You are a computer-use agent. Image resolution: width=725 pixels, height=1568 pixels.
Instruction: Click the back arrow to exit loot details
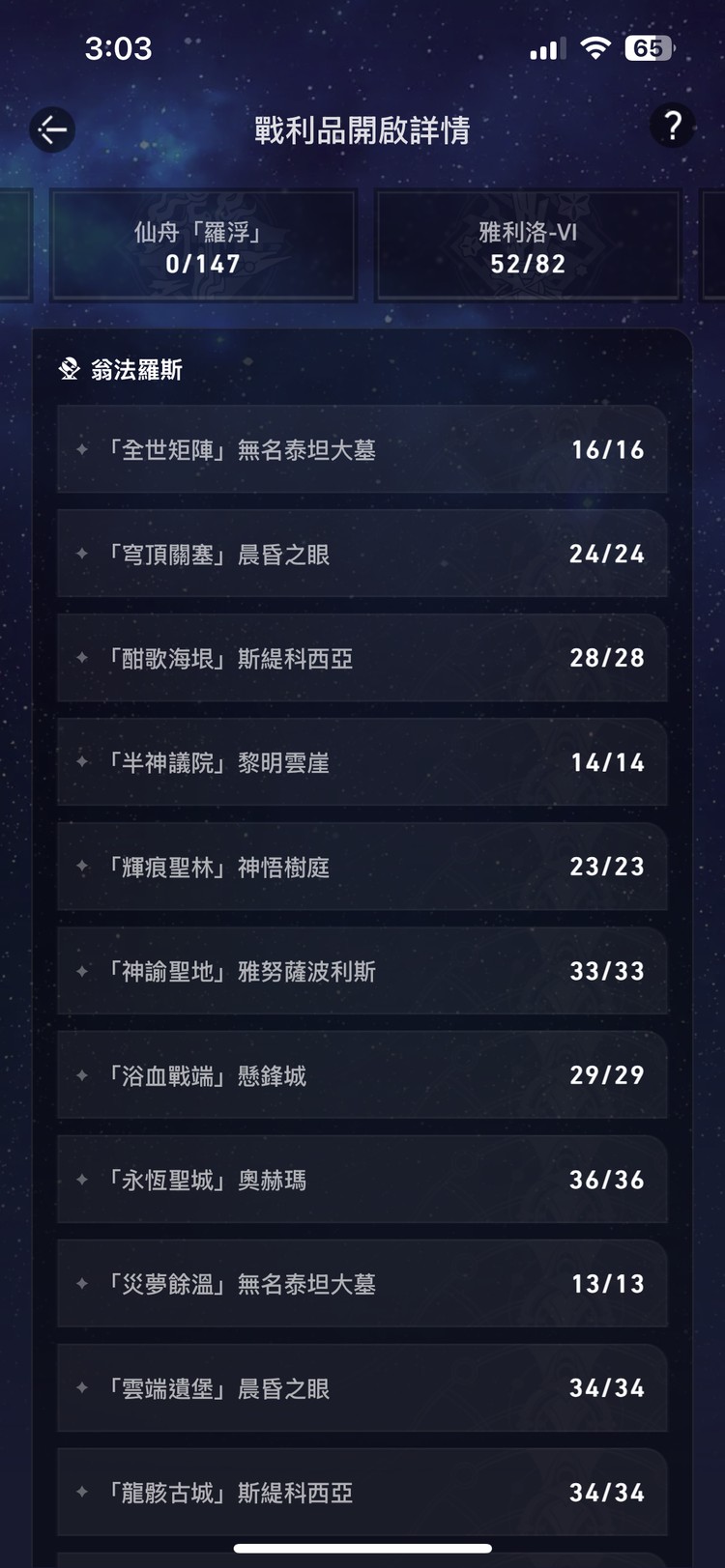point(53,128)
